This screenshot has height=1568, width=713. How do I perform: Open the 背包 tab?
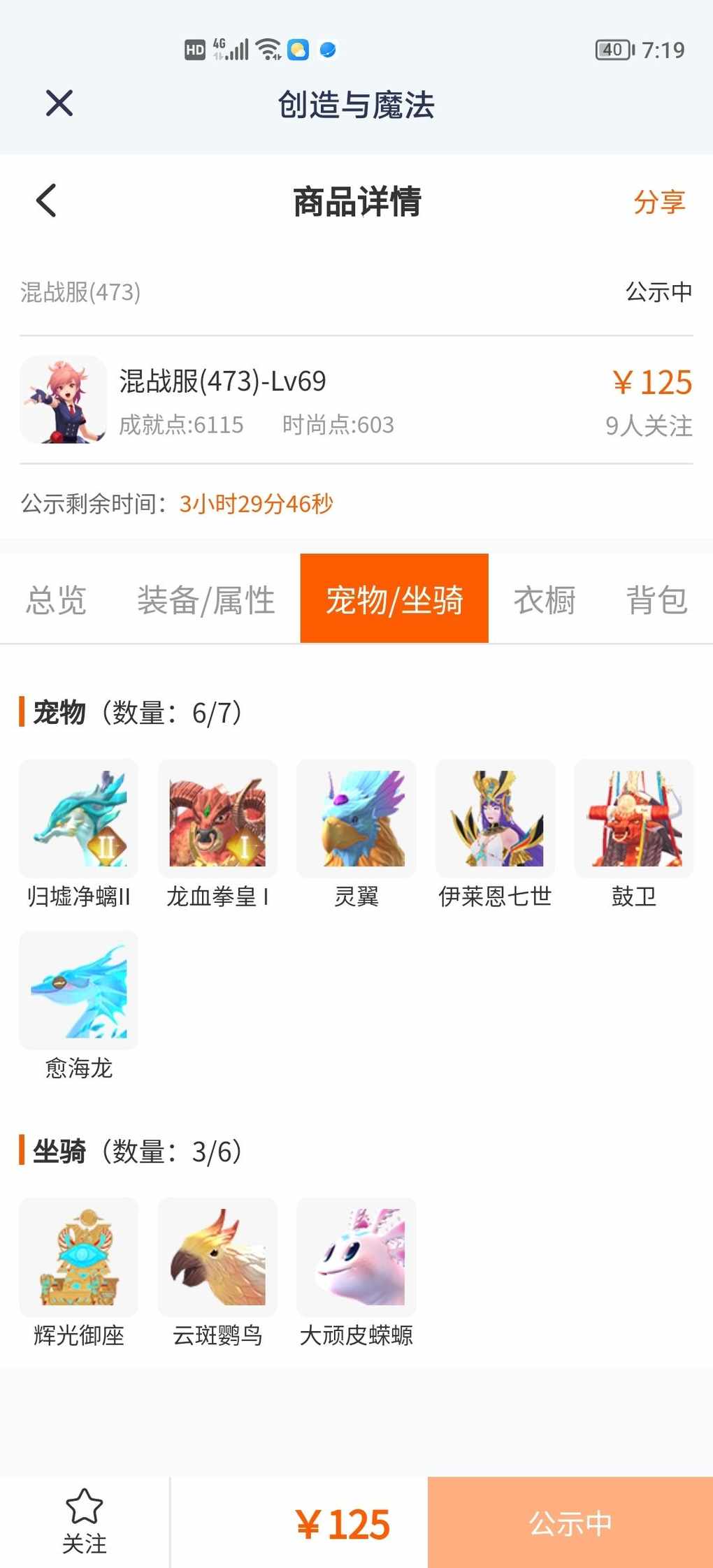656,600
